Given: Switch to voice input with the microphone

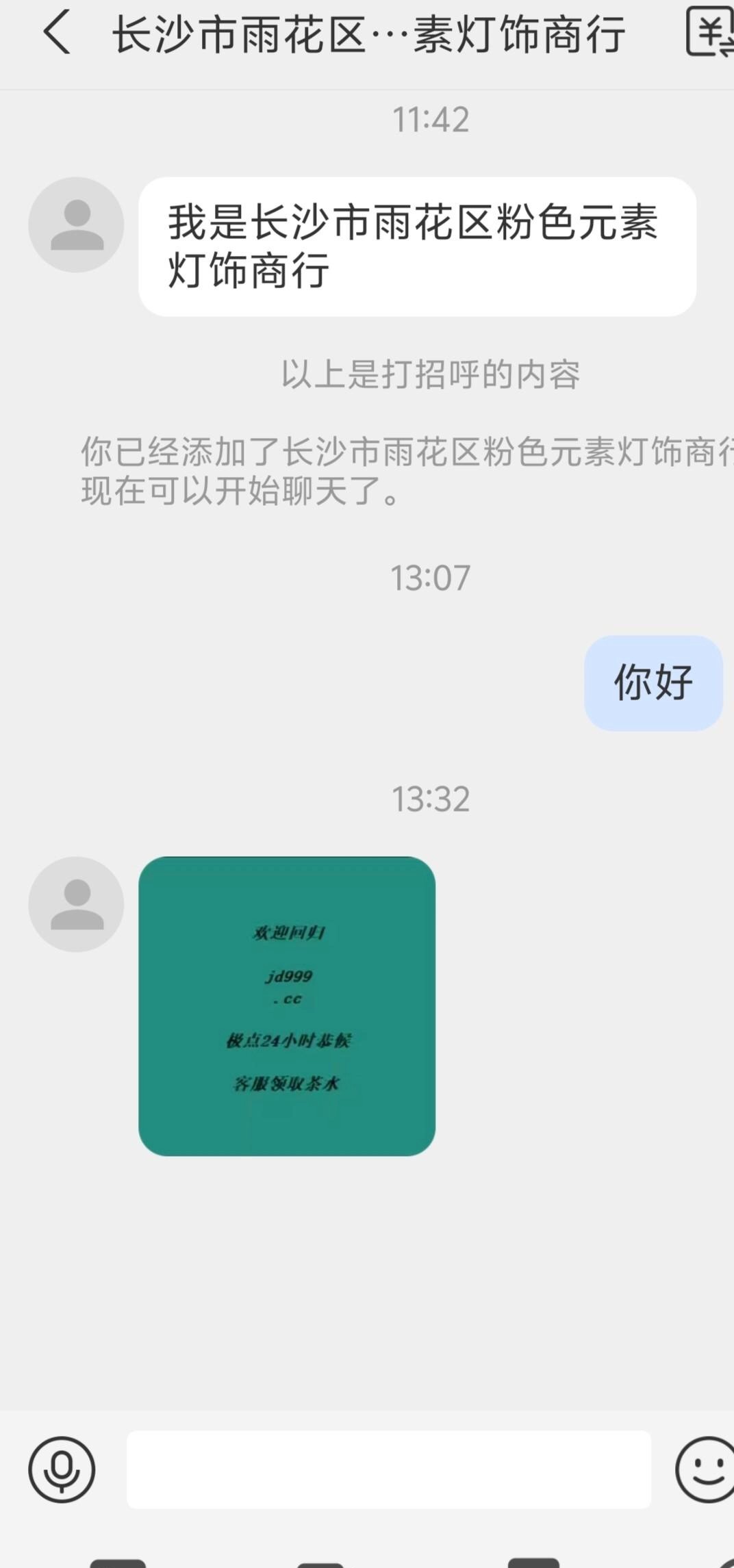Looking at the screenshot, I should tap(62, 1469).
